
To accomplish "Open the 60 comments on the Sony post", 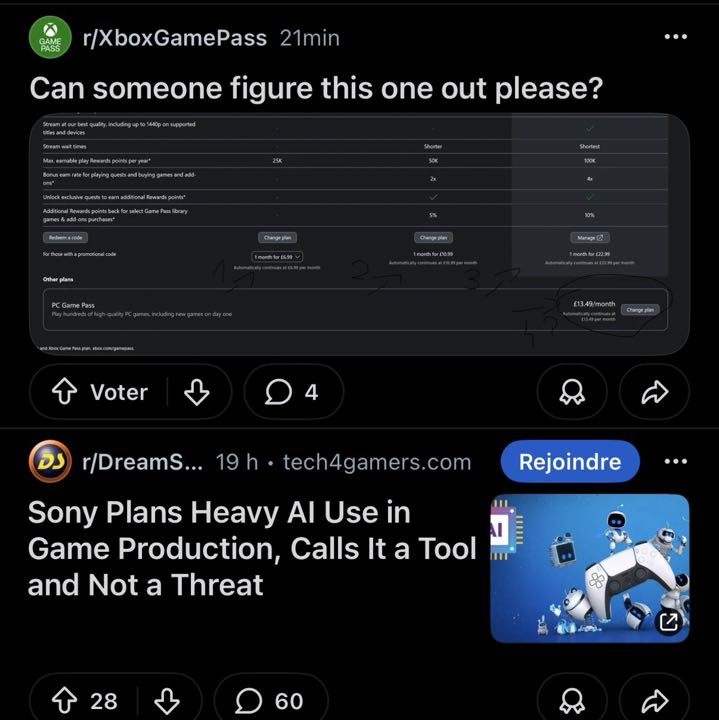I will point(270,700).
